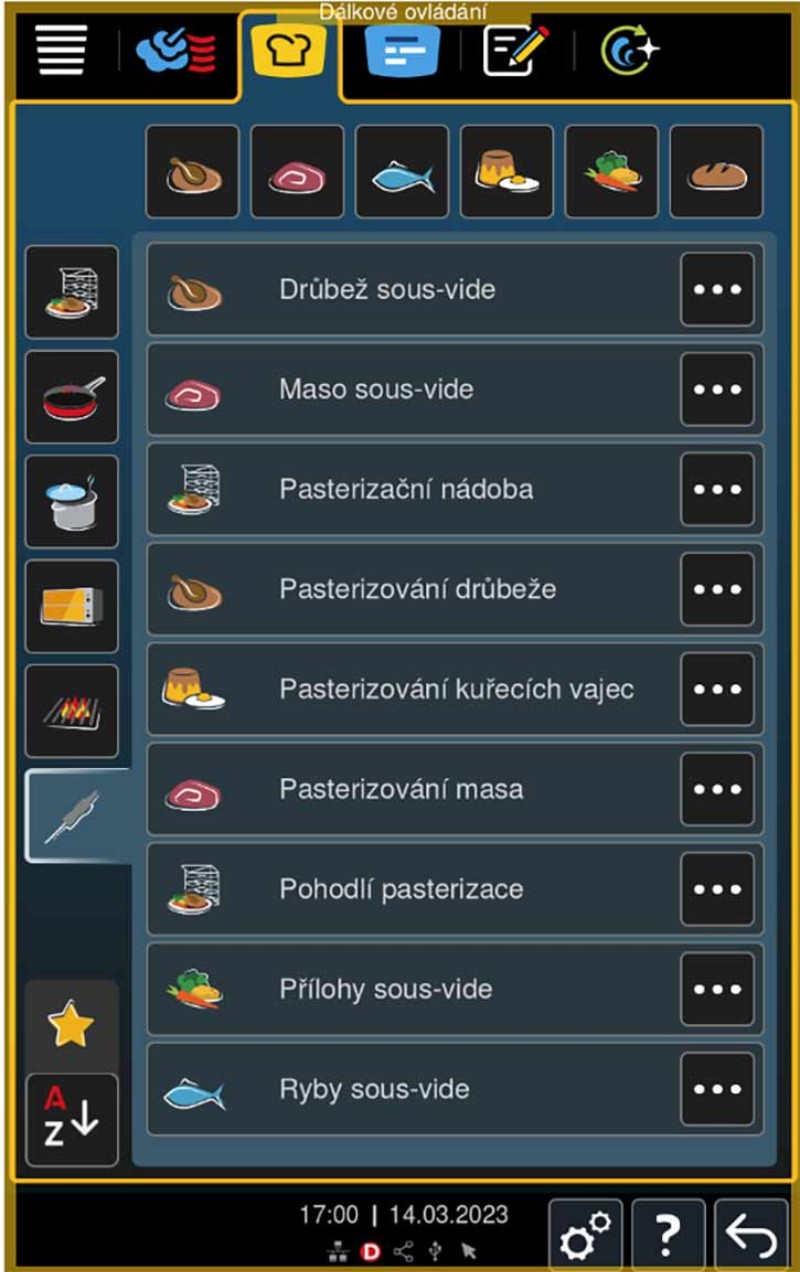Open the programming mode list tab

click(402, 51)
